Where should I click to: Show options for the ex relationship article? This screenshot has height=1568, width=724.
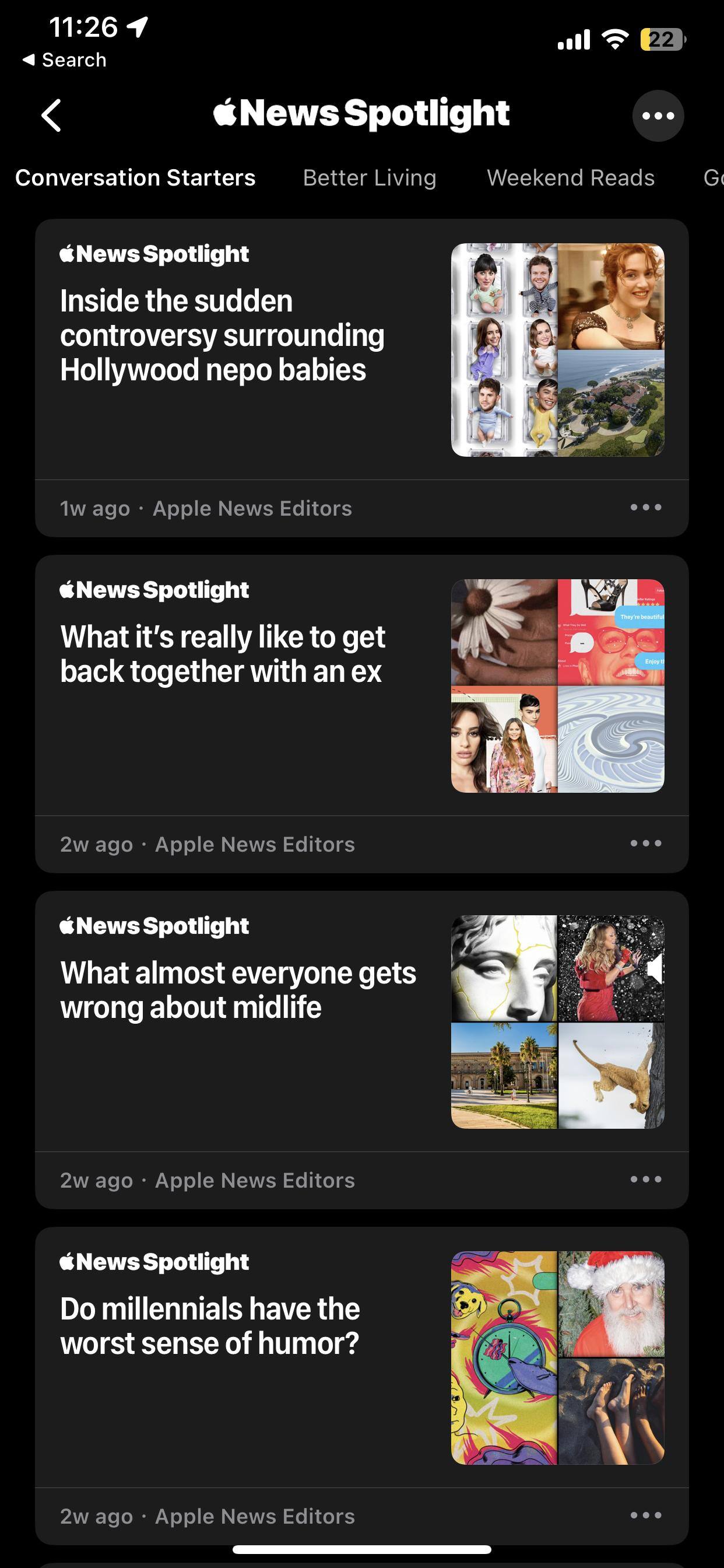point(645,843)
